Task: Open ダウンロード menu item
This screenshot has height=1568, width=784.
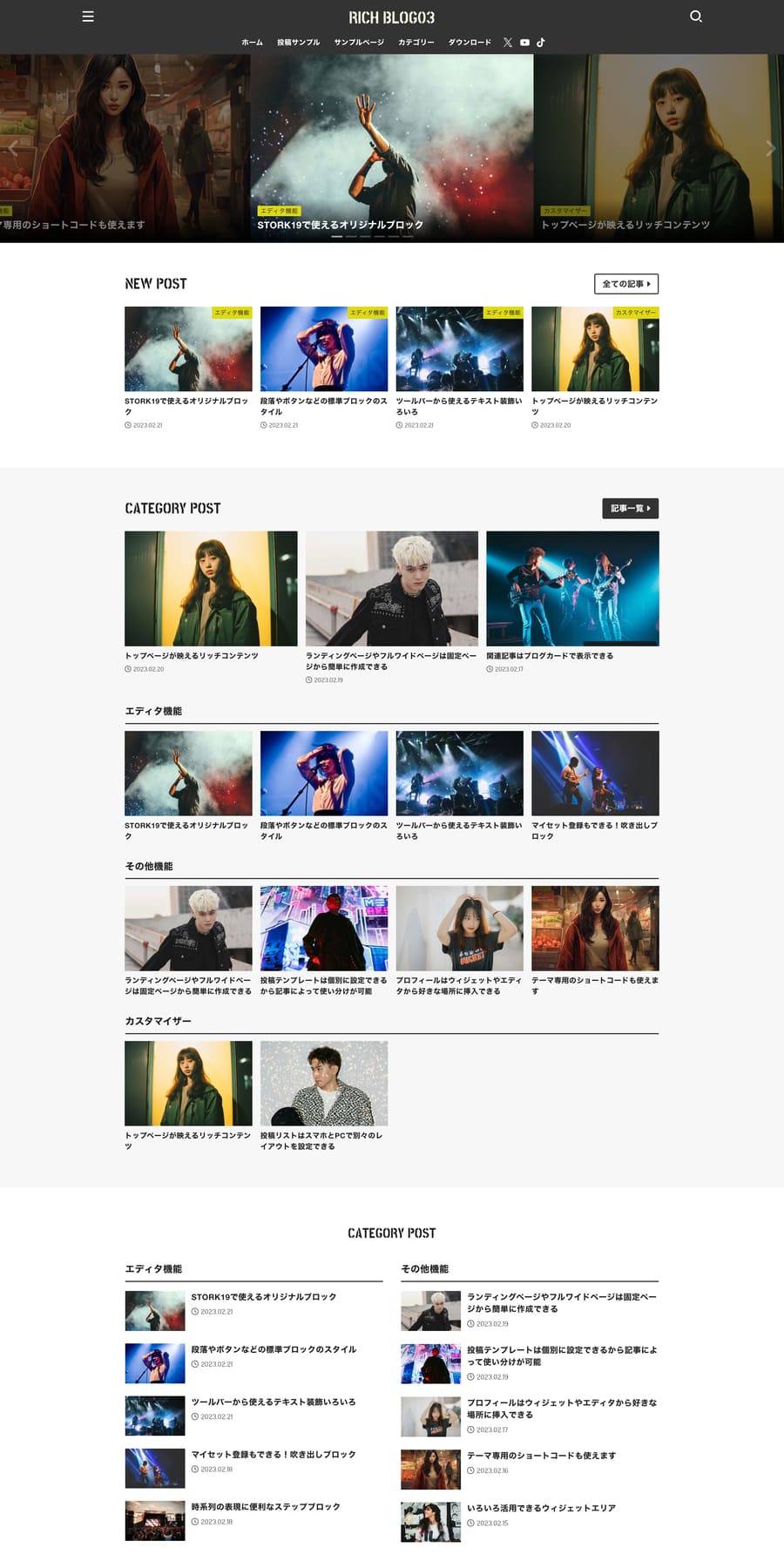Action: (470, 42)
